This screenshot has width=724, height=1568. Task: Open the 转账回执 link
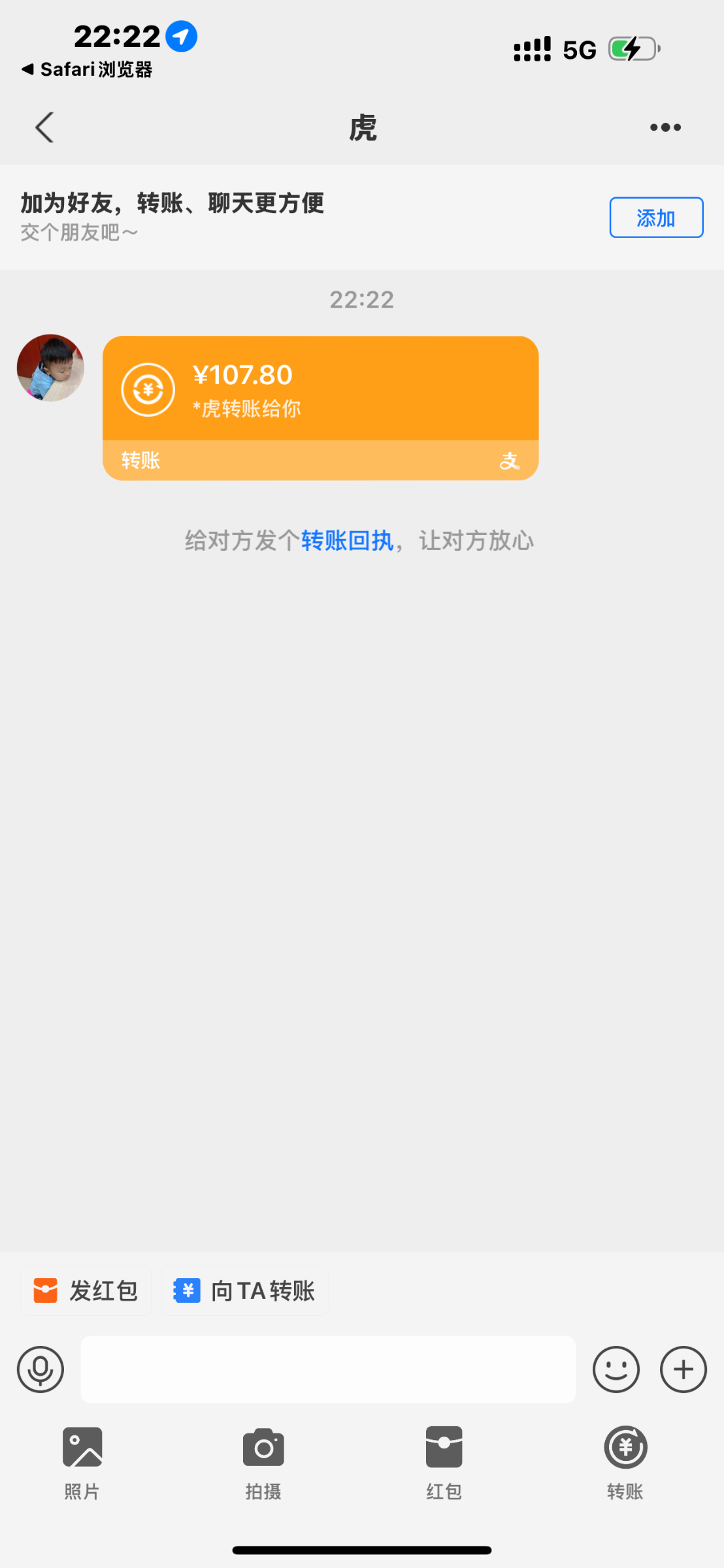347,541
